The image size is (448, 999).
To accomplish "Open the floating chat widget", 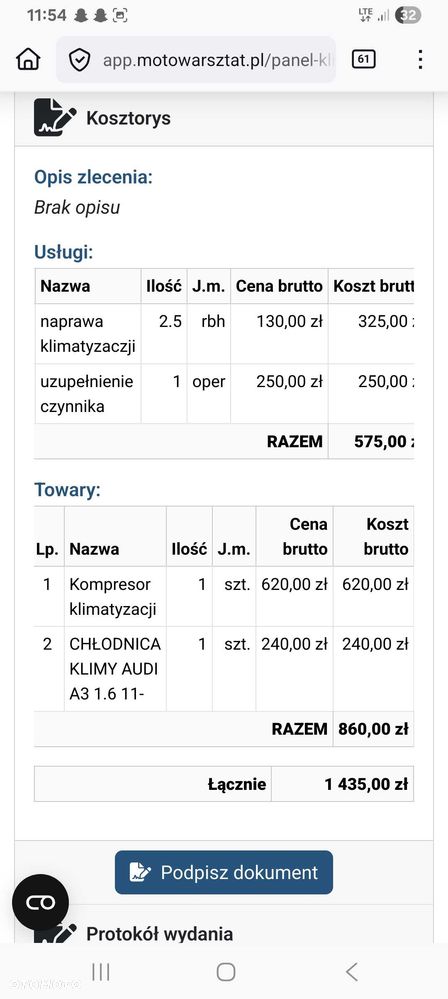I will click(41, 902).
